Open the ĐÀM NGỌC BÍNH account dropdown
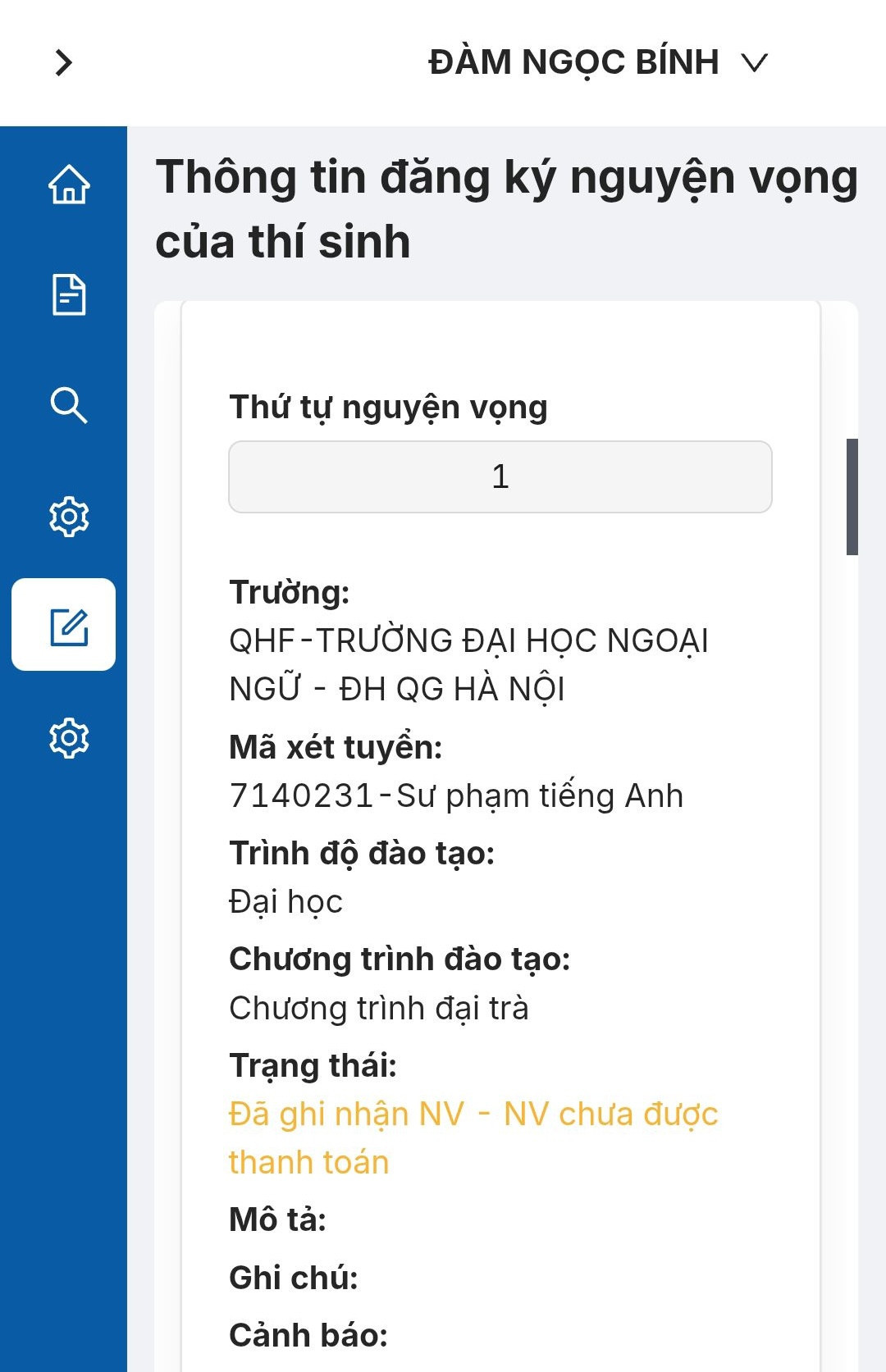 pyautogui.click(x=597, y=62)
